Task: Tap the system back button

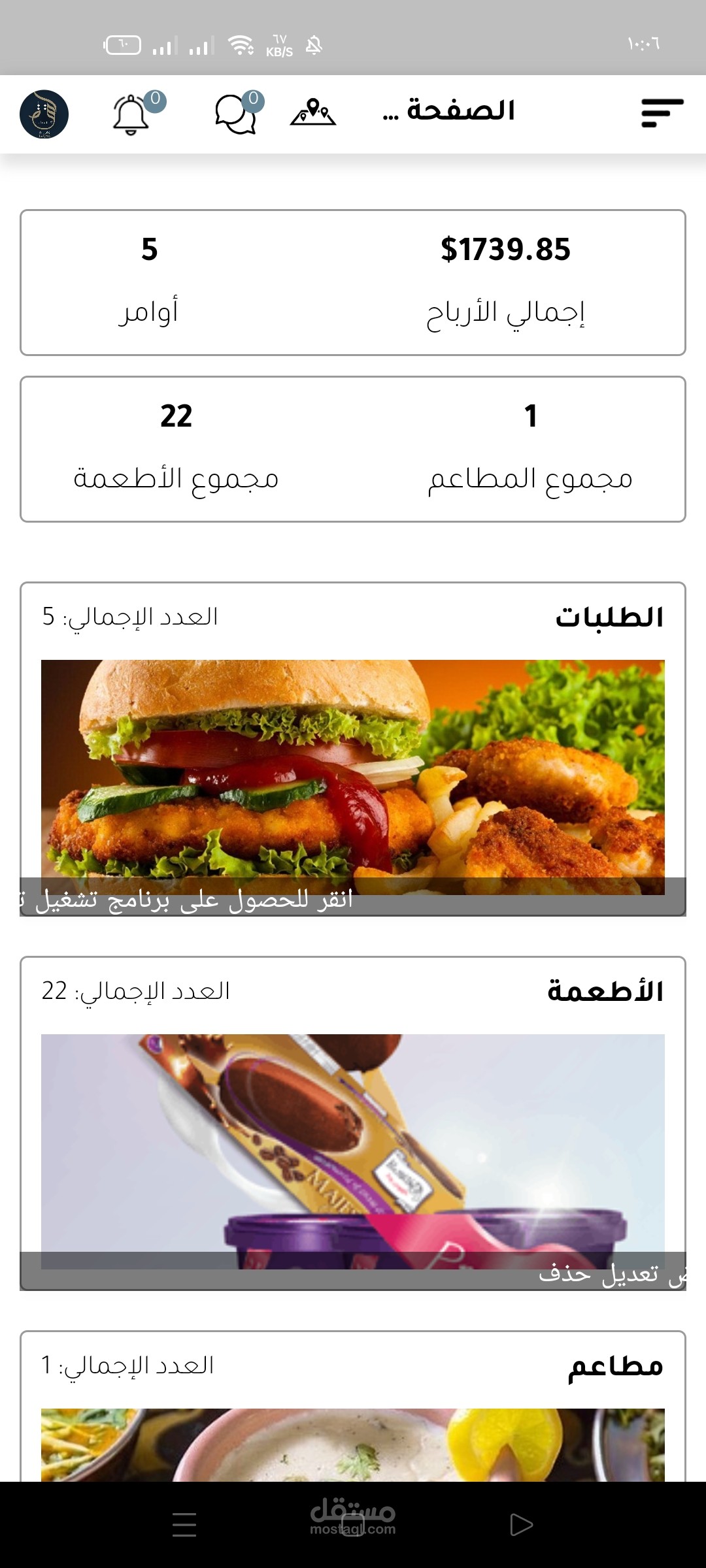Action: pyautogui.click(x=521, y=1525)
